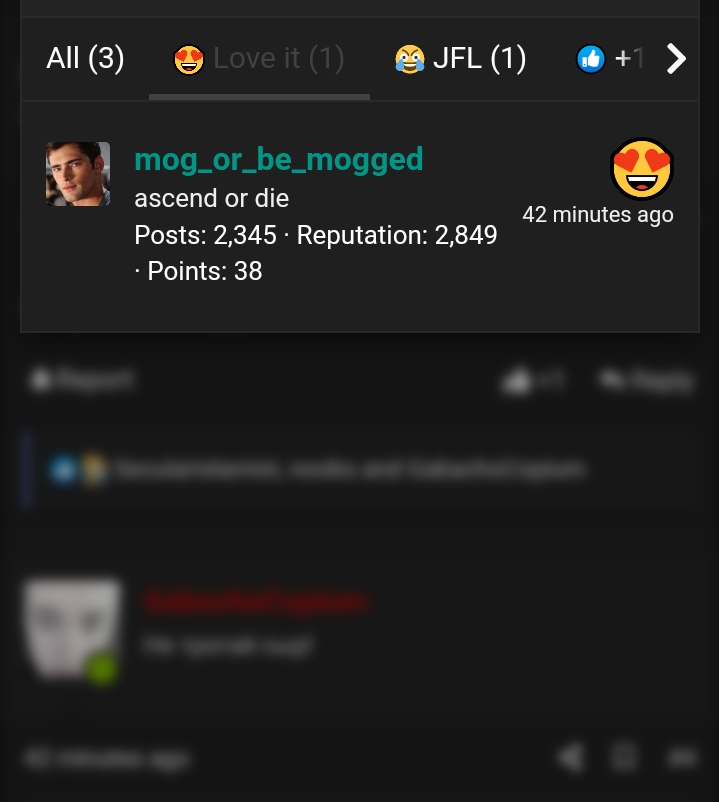Screen dimensions: 719x802
Task: Switch to the All (3) reactions tab
Action: [85, 59]
